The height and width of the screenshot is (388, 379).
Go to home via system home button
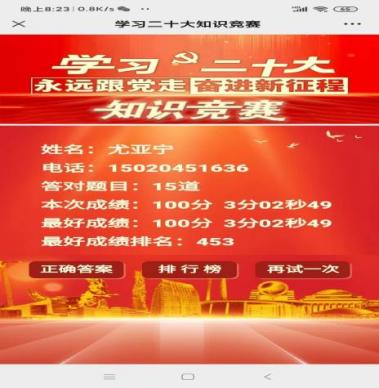pos(188,377)
